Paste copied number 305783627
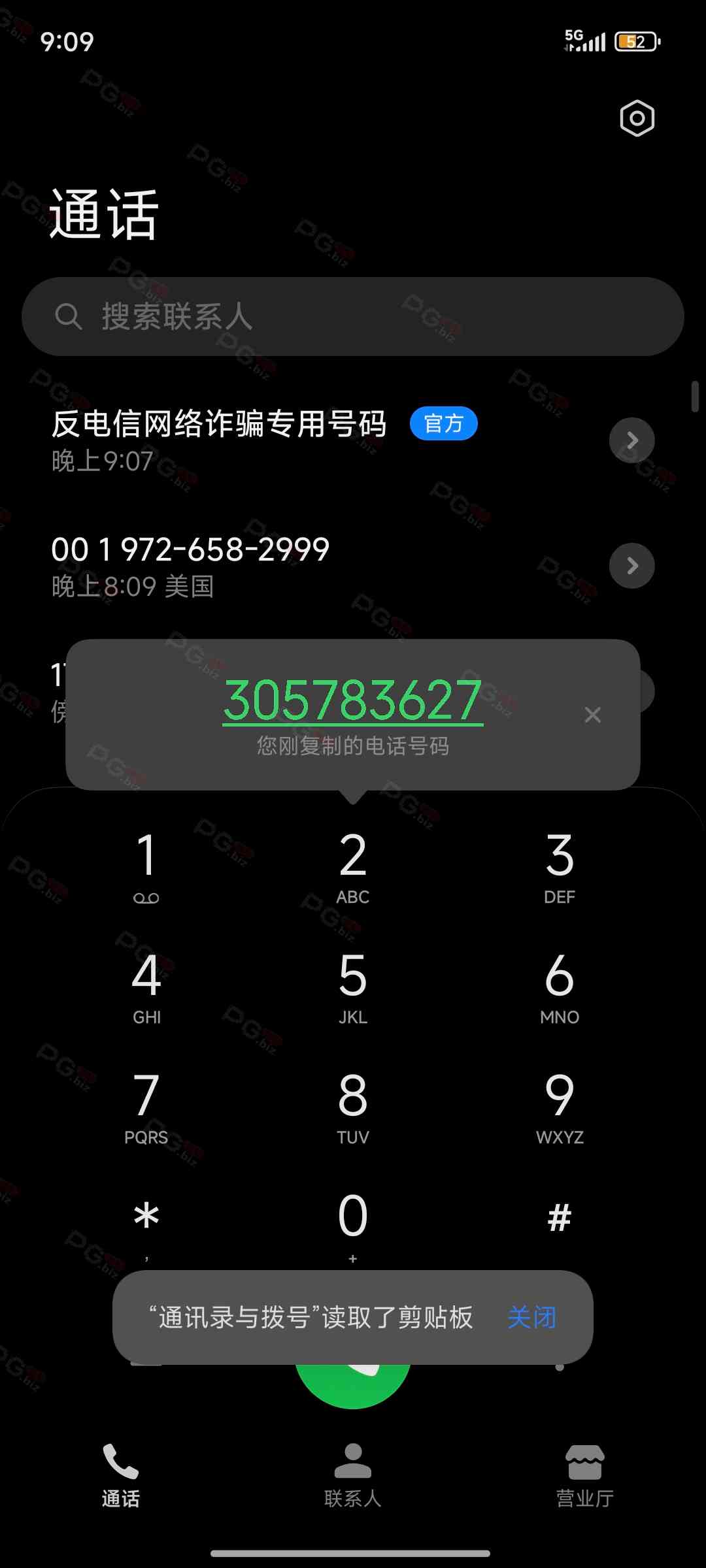The image size is (706, 1568). [353, 700]
